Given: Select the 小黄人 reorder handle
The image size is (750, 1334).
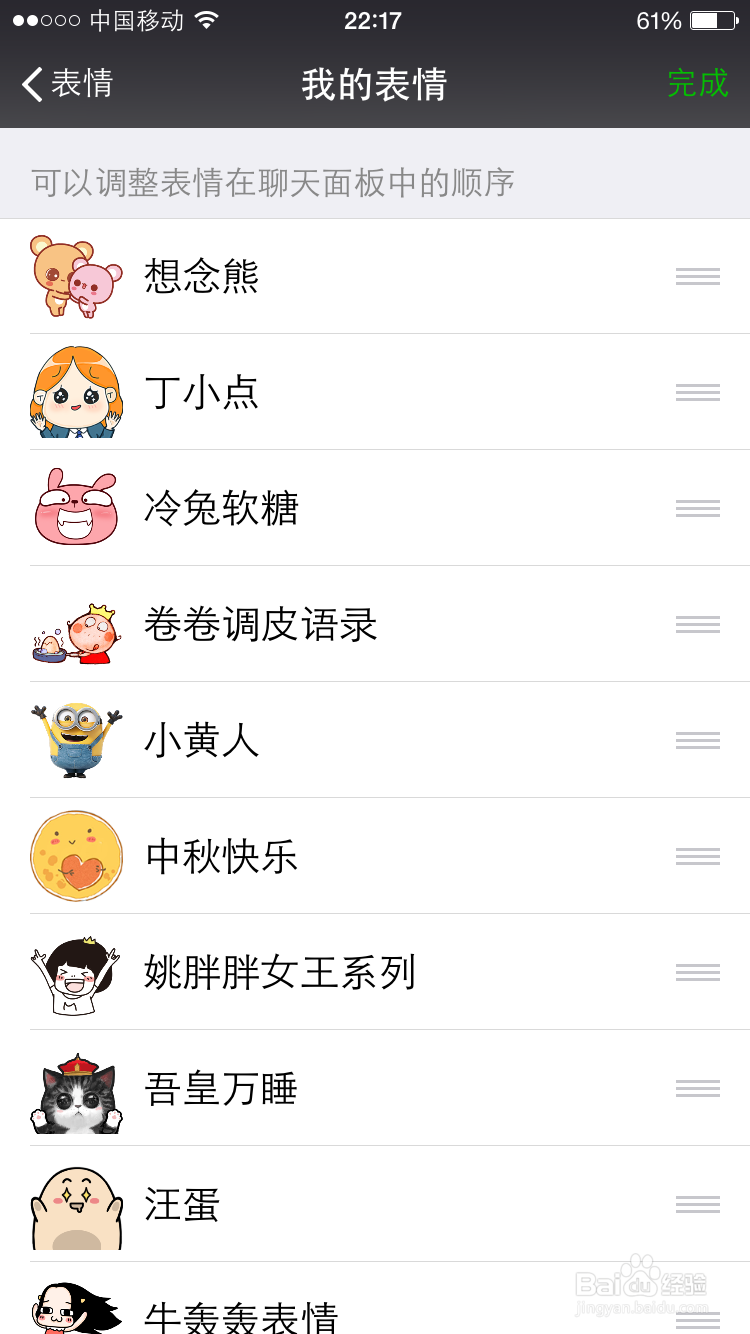Looking at the screenshot, I should click(x=697, y=740).
